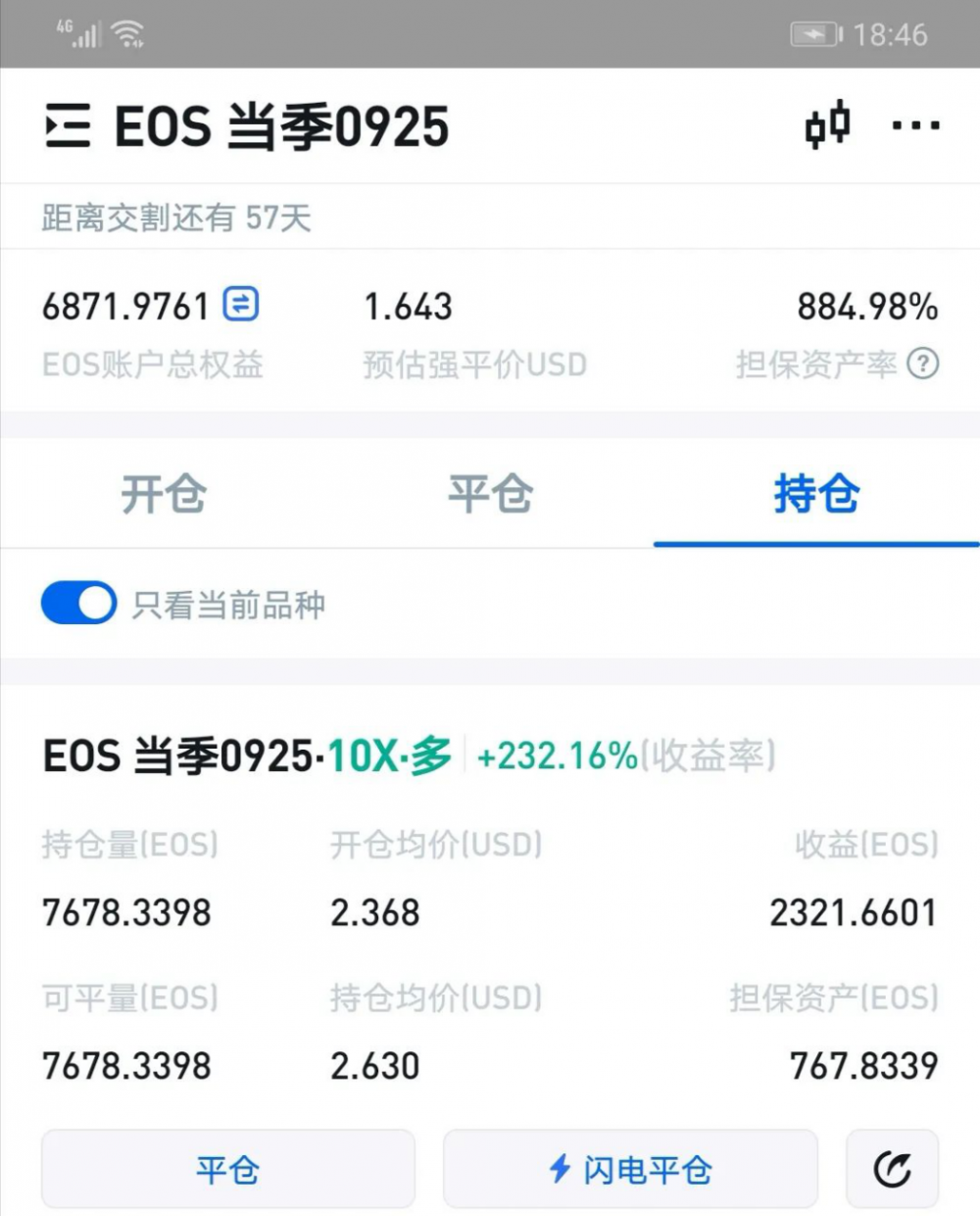Switch to the 开仓 tab
The image size is (980, 1216).
[x=165, y=495]
